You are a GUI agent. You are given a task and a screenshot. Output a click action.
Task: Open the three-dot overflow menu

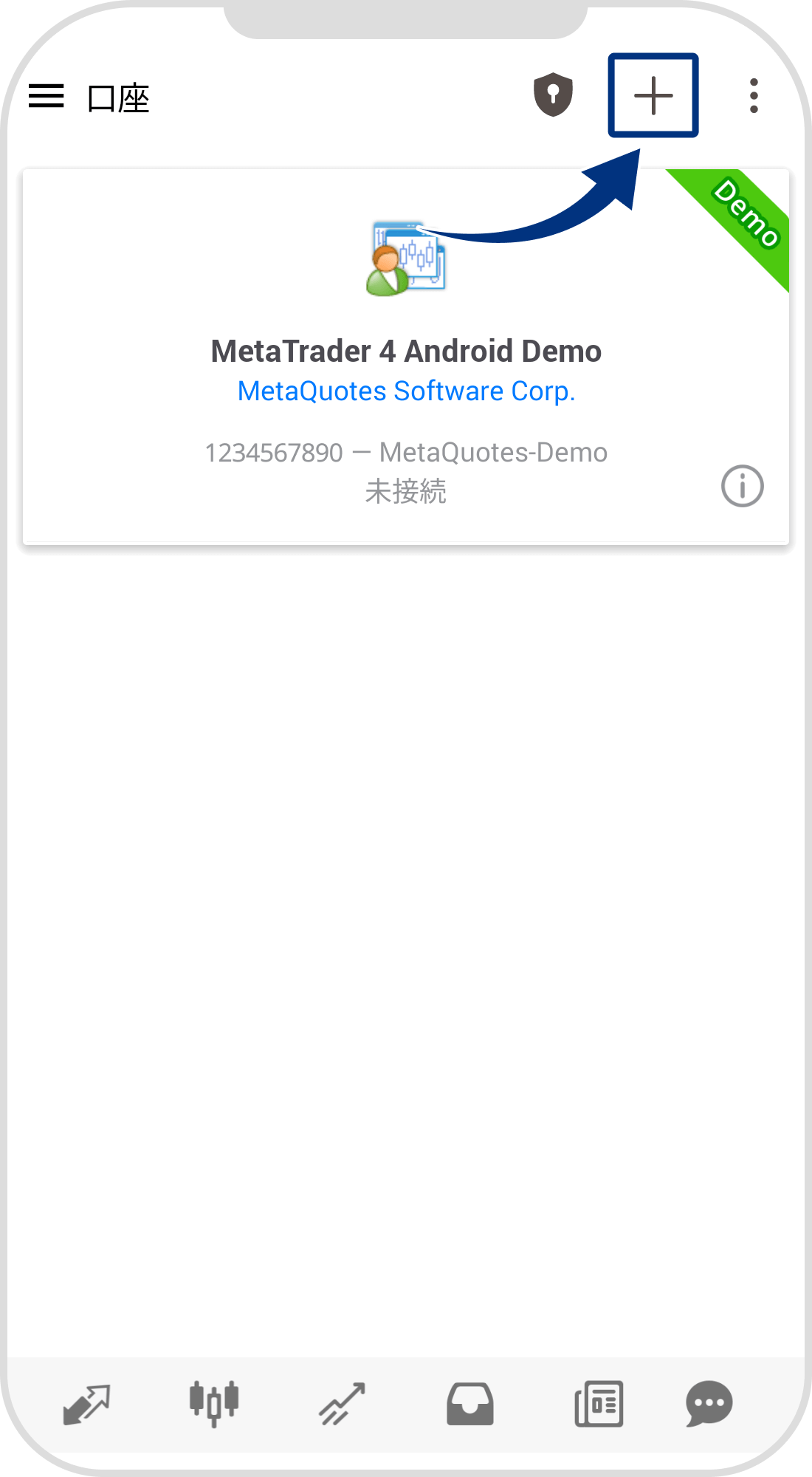tap(753, 96)
